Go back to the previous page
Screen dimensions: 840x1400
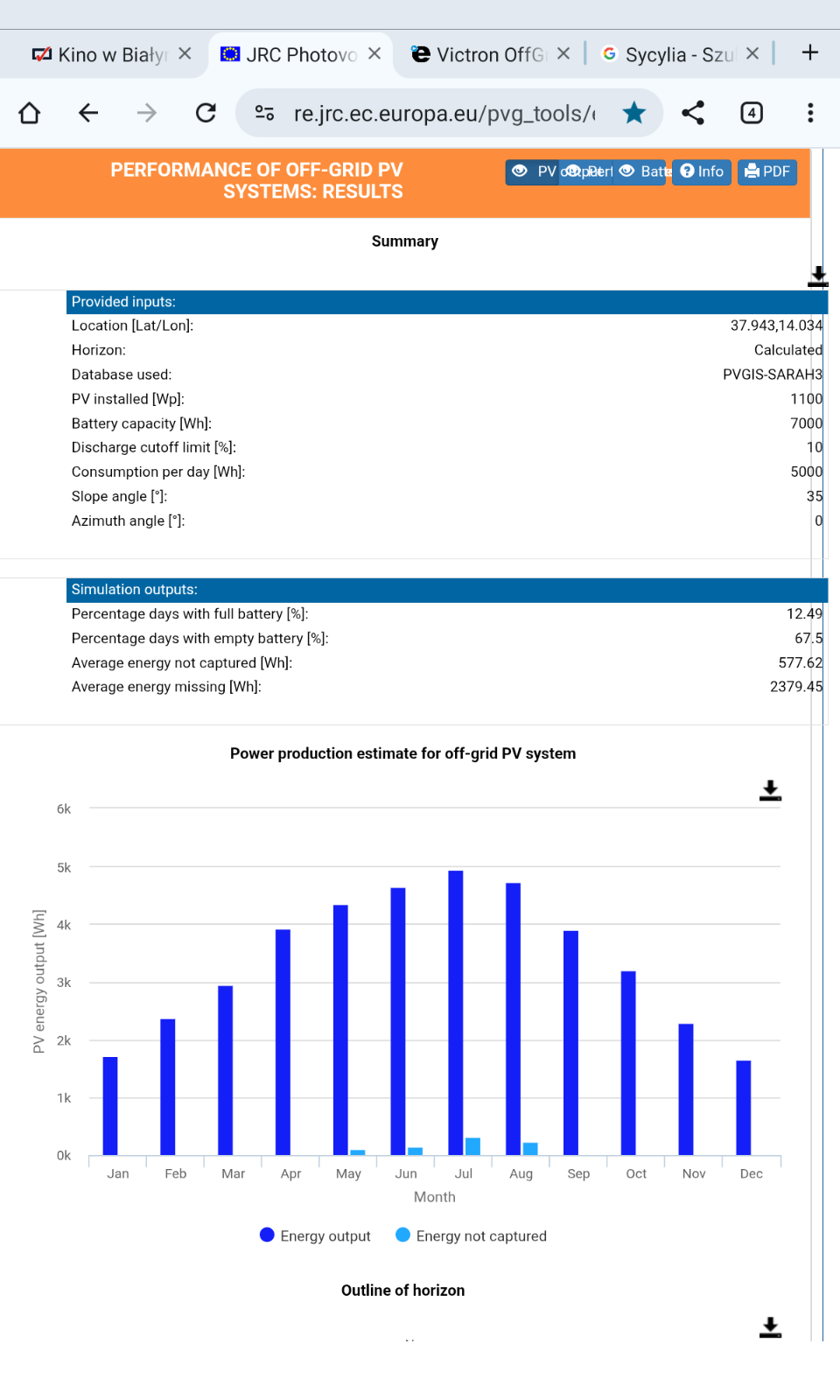point(88,113)
